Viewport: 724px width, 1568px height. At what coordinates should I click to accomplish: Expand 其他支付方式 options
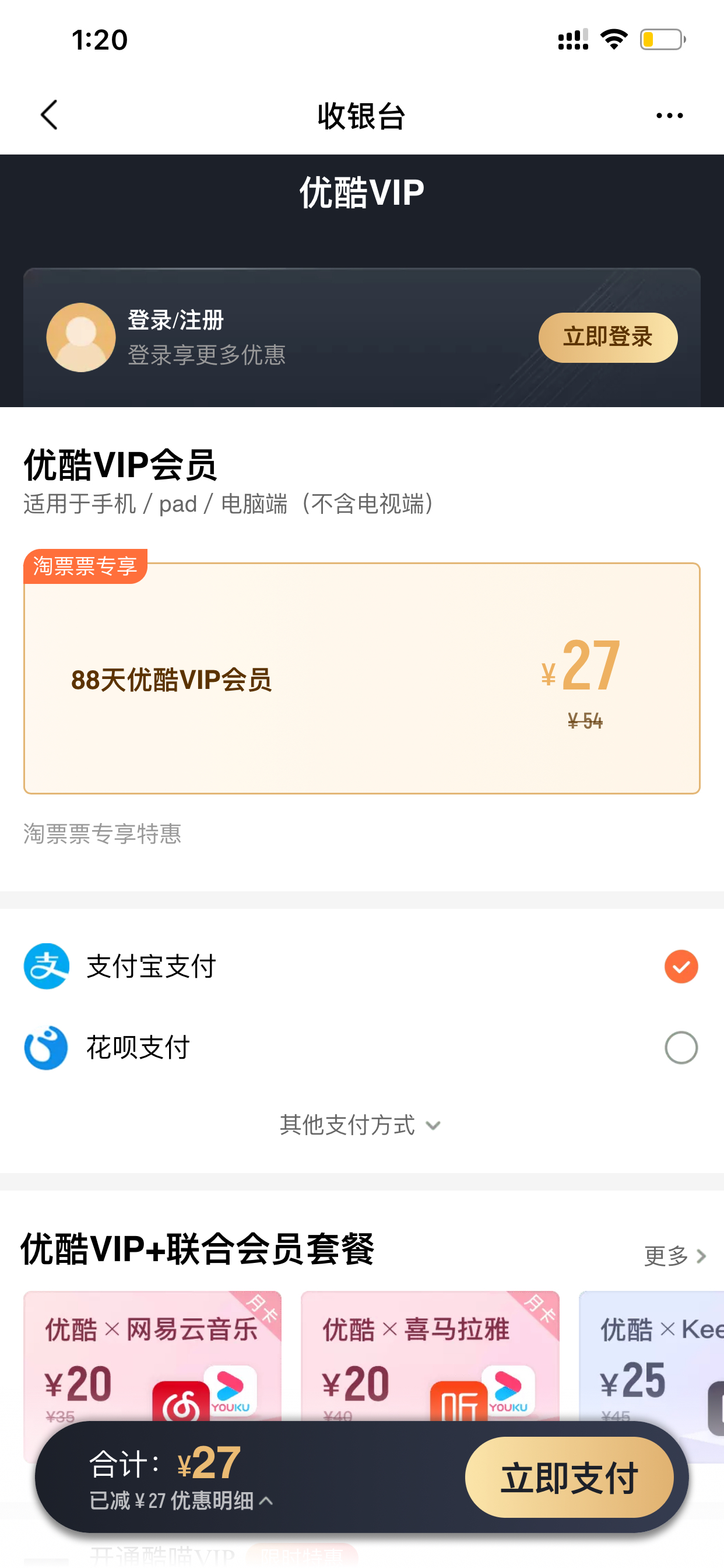(360, 1125)
